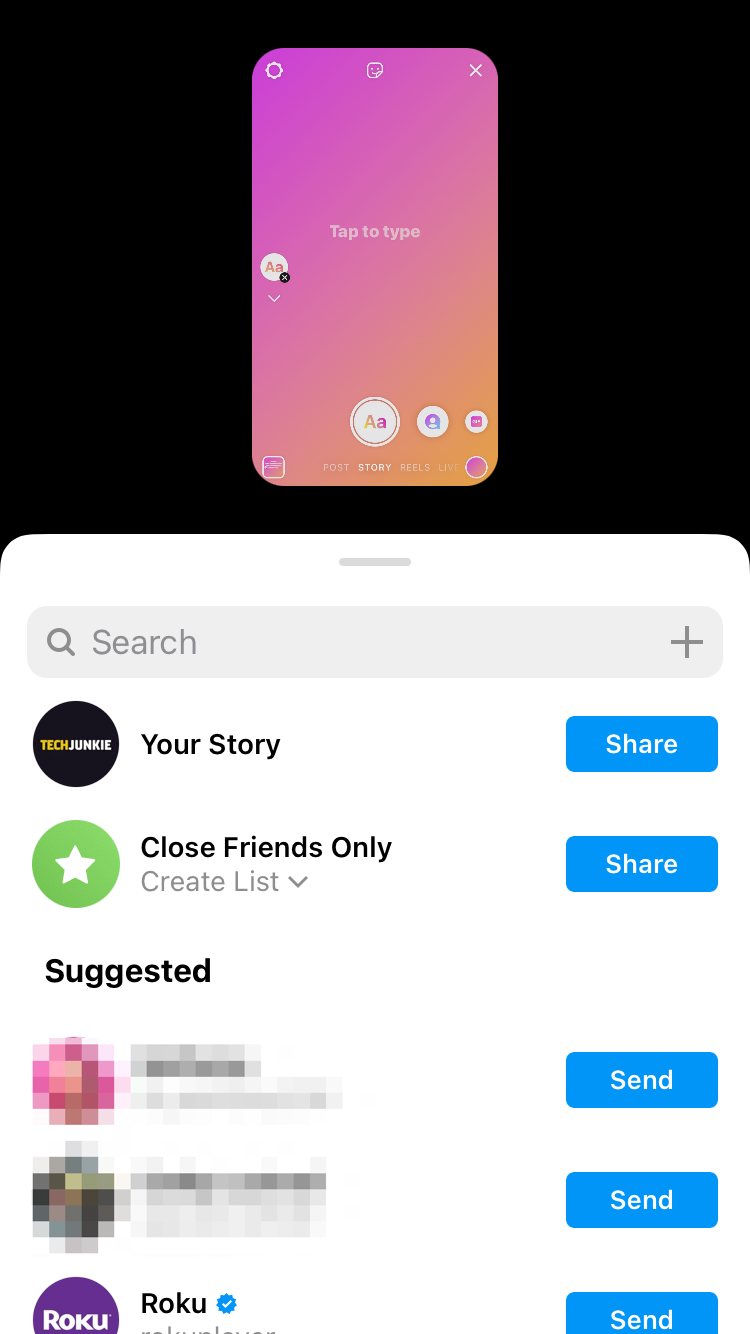Screen dimensions: 750x1334
Task: Share to Close Friends Only
Action: click(x=642, y=864)
